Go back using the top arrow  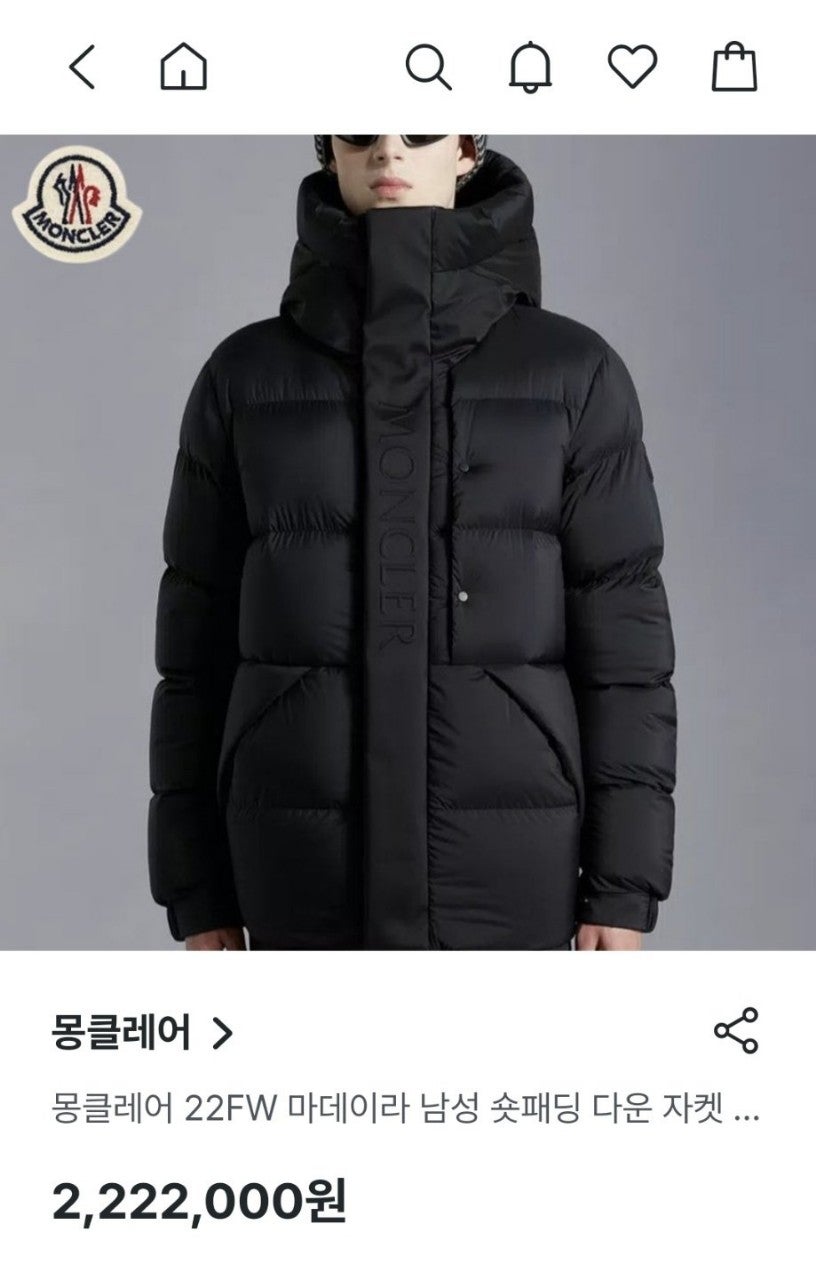tap(82, 68)
